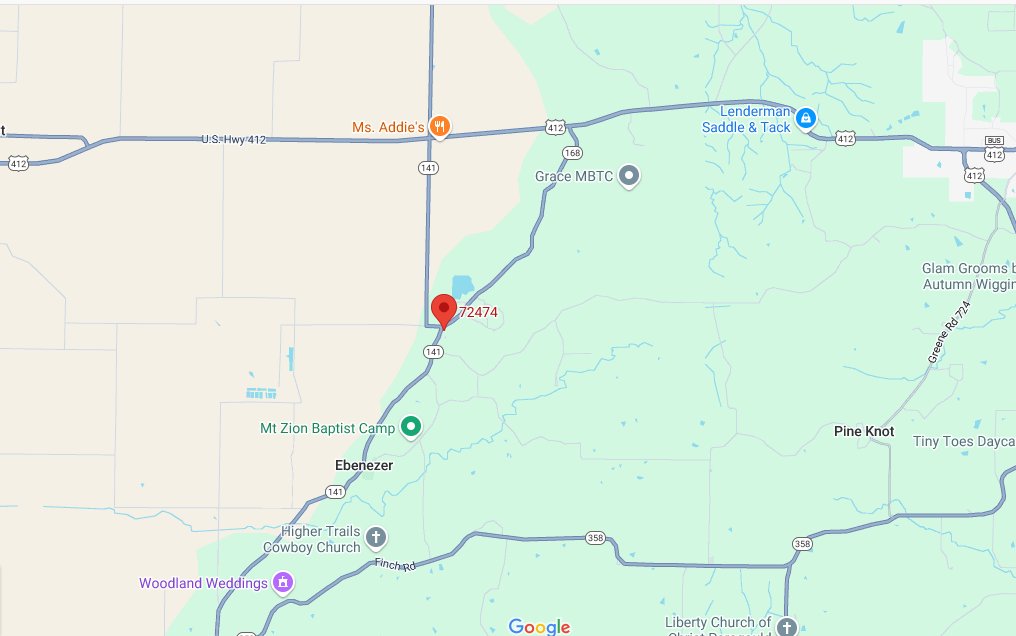Select the Liberty Church of Christ marker
Viewport: 1016px width, 636px height.
pyautogui.click(x=787, y=627)
